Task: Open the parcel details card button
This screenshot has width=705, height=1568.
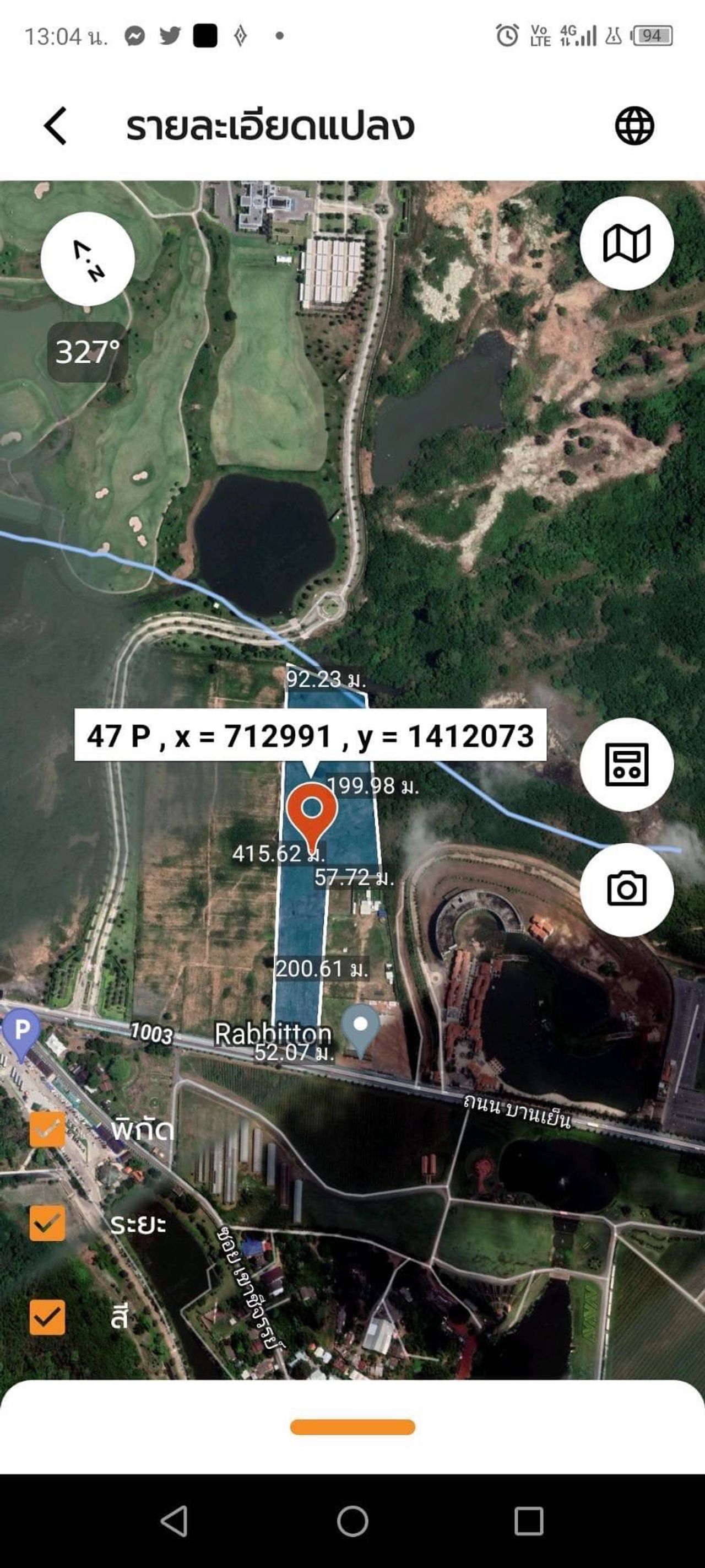Action: pyautogui.click(x=627, y=764)
